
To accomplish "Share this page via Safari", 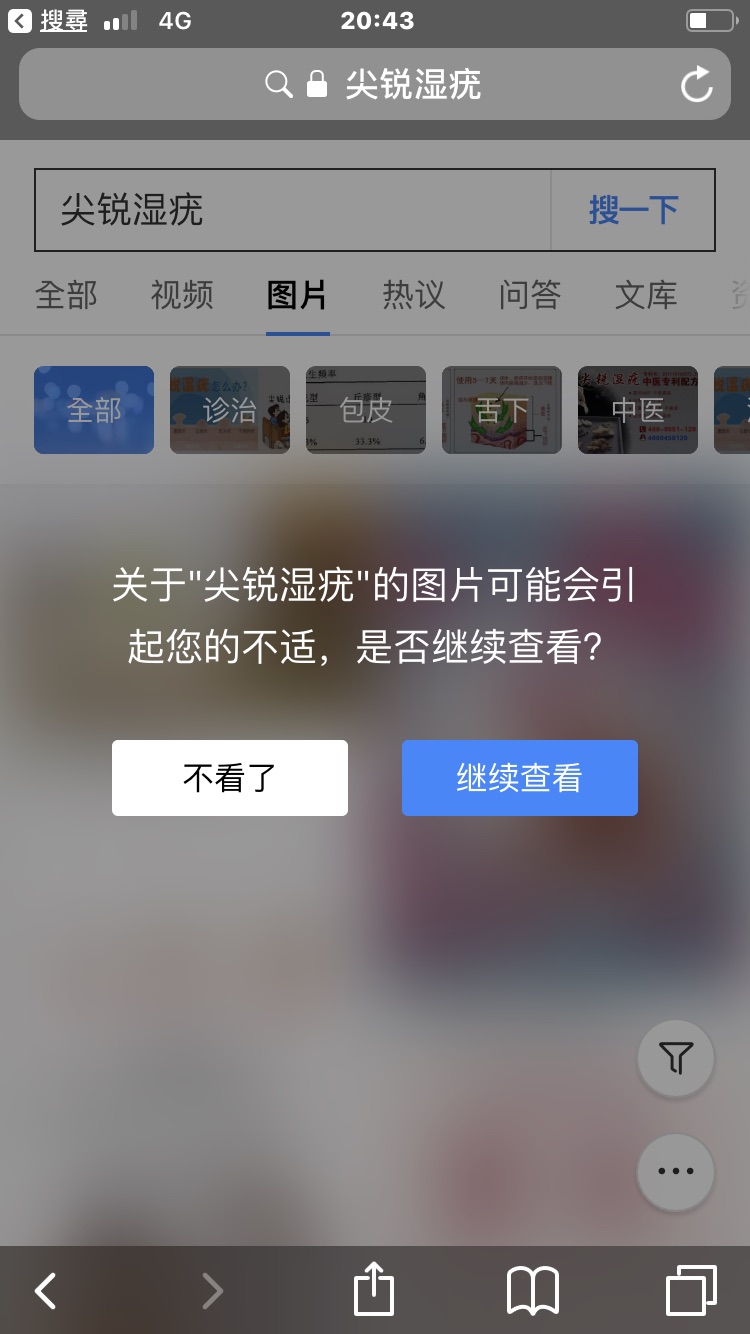I will point(374,1289).
